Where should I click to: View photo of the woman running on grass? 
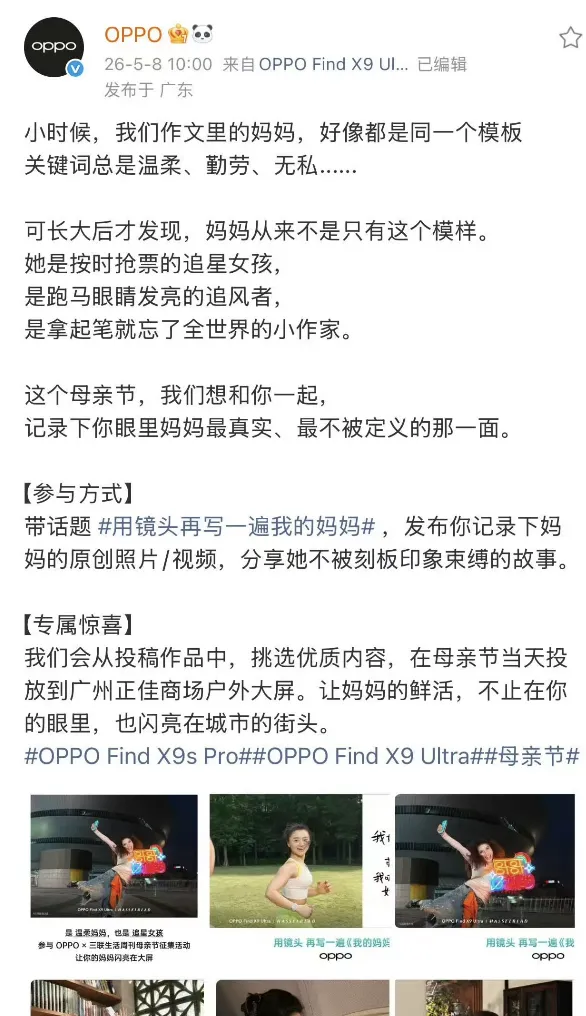pos(299,879)
